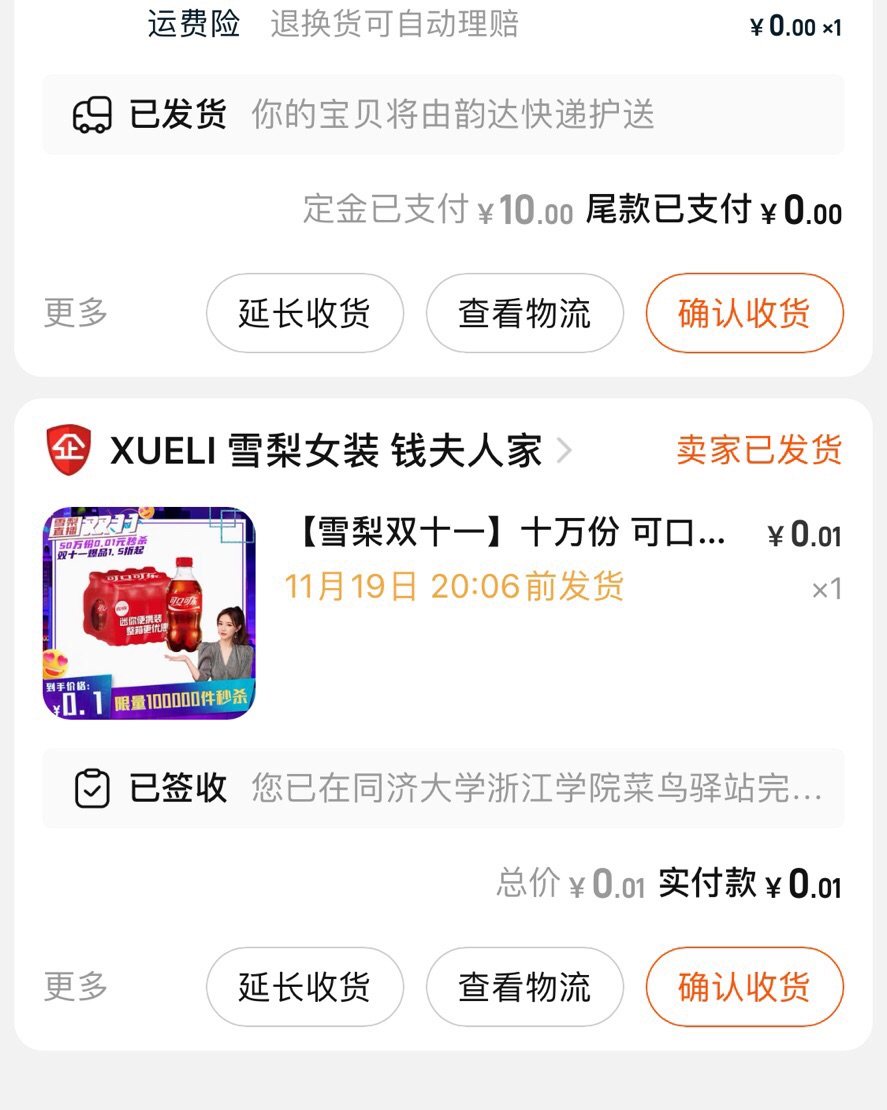This screenshot has height=1110, width=887.
Task: Click 查看物流 on the first order
Action: pos(524,313)
